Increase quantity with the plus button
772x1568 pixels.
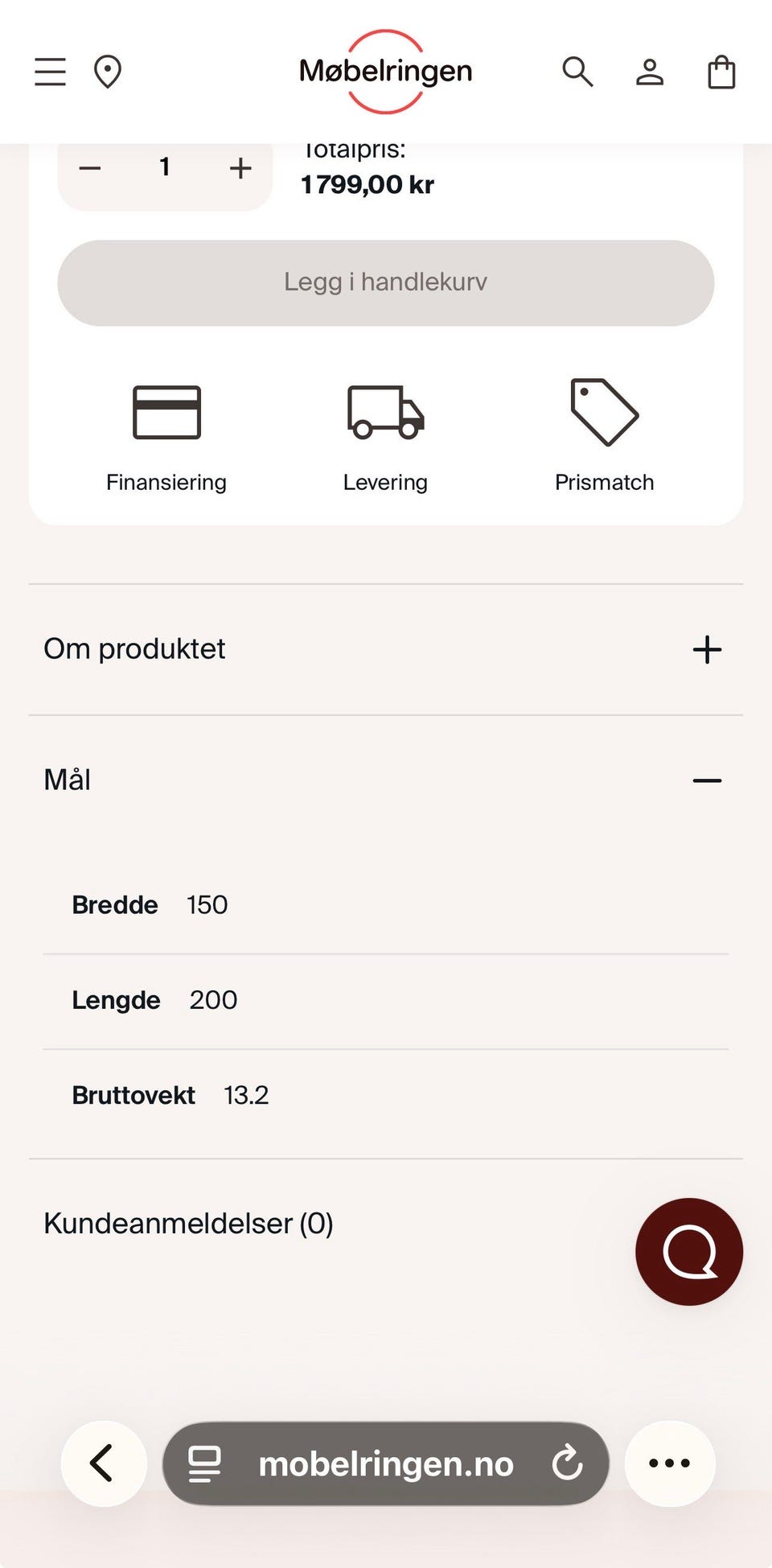[x=240, y=167]
